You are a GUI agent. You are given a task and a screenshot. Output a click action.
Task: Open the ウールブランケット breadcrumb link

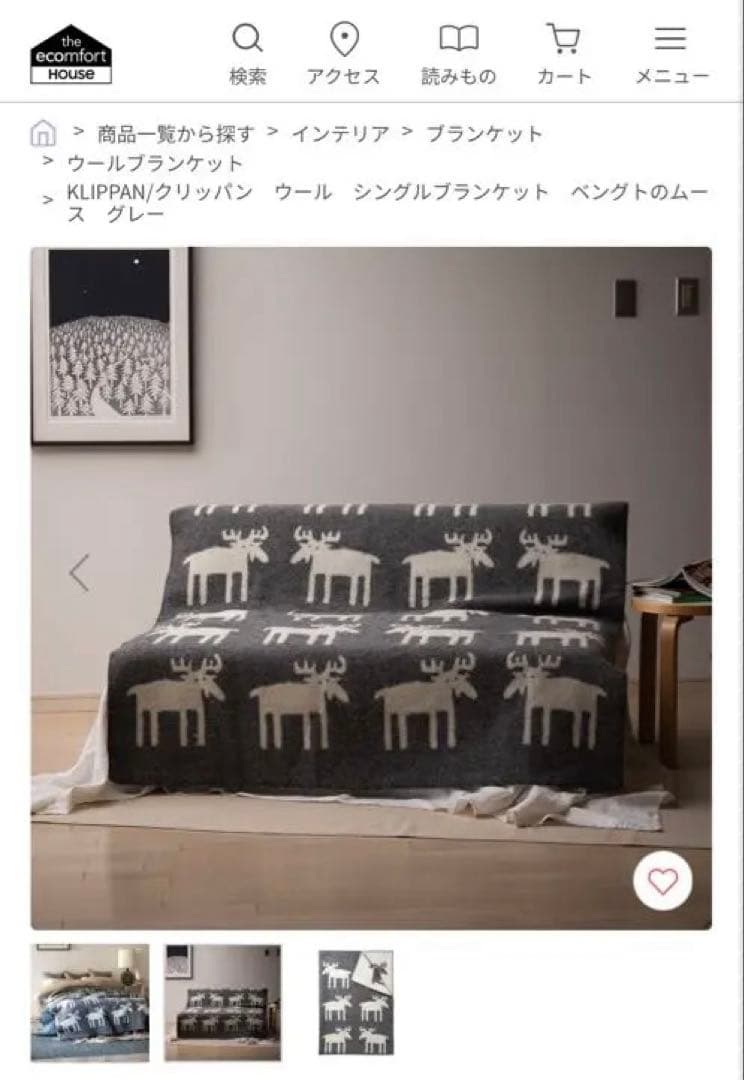pos(155,162)
